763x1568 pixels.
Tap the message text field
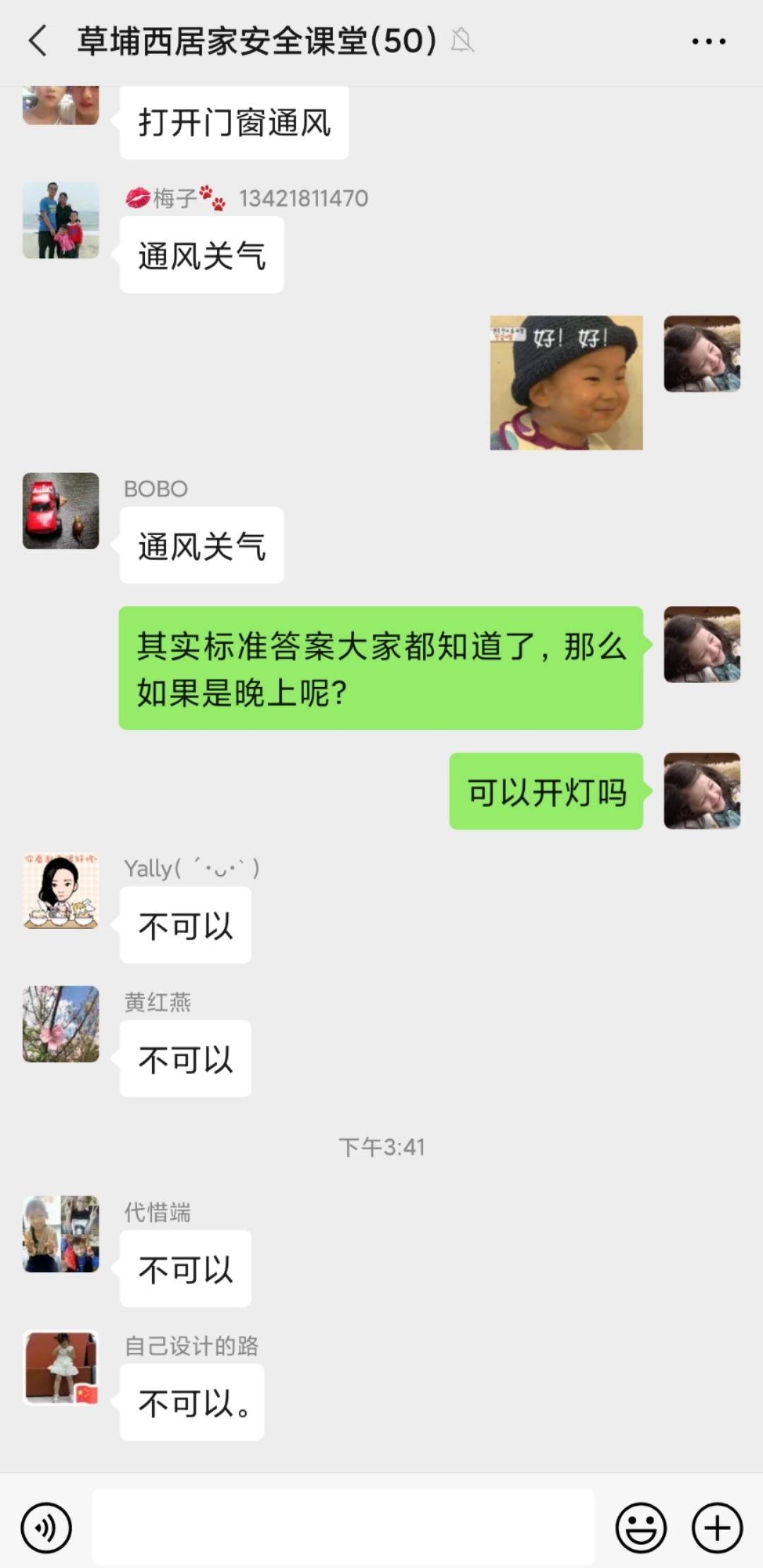[x=343, y=1528]
